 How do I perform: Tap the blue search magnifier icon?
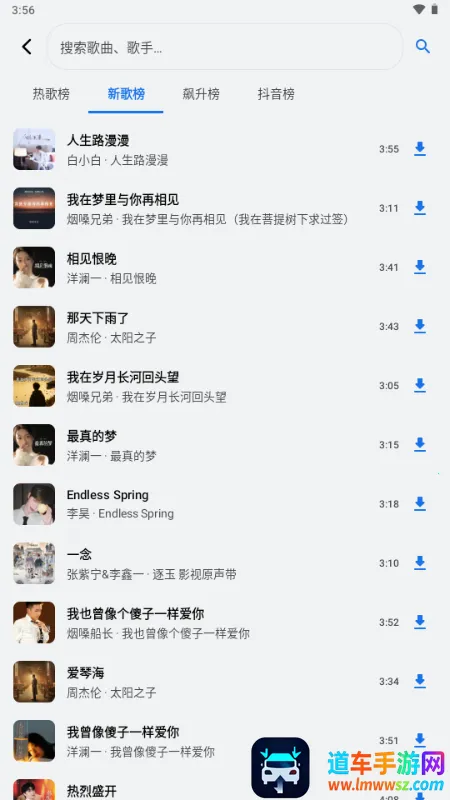tap(422, 47)
